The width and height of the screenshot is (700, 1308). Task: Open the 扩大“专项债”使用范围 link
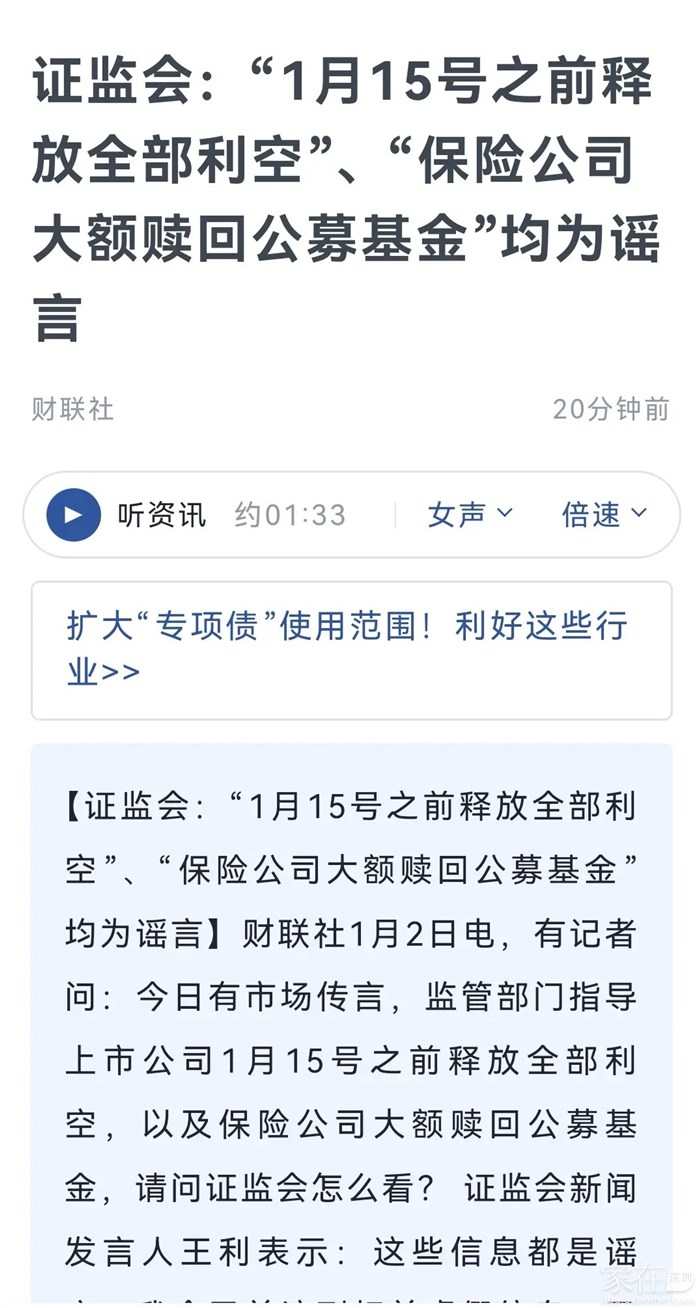click(348, 648)
